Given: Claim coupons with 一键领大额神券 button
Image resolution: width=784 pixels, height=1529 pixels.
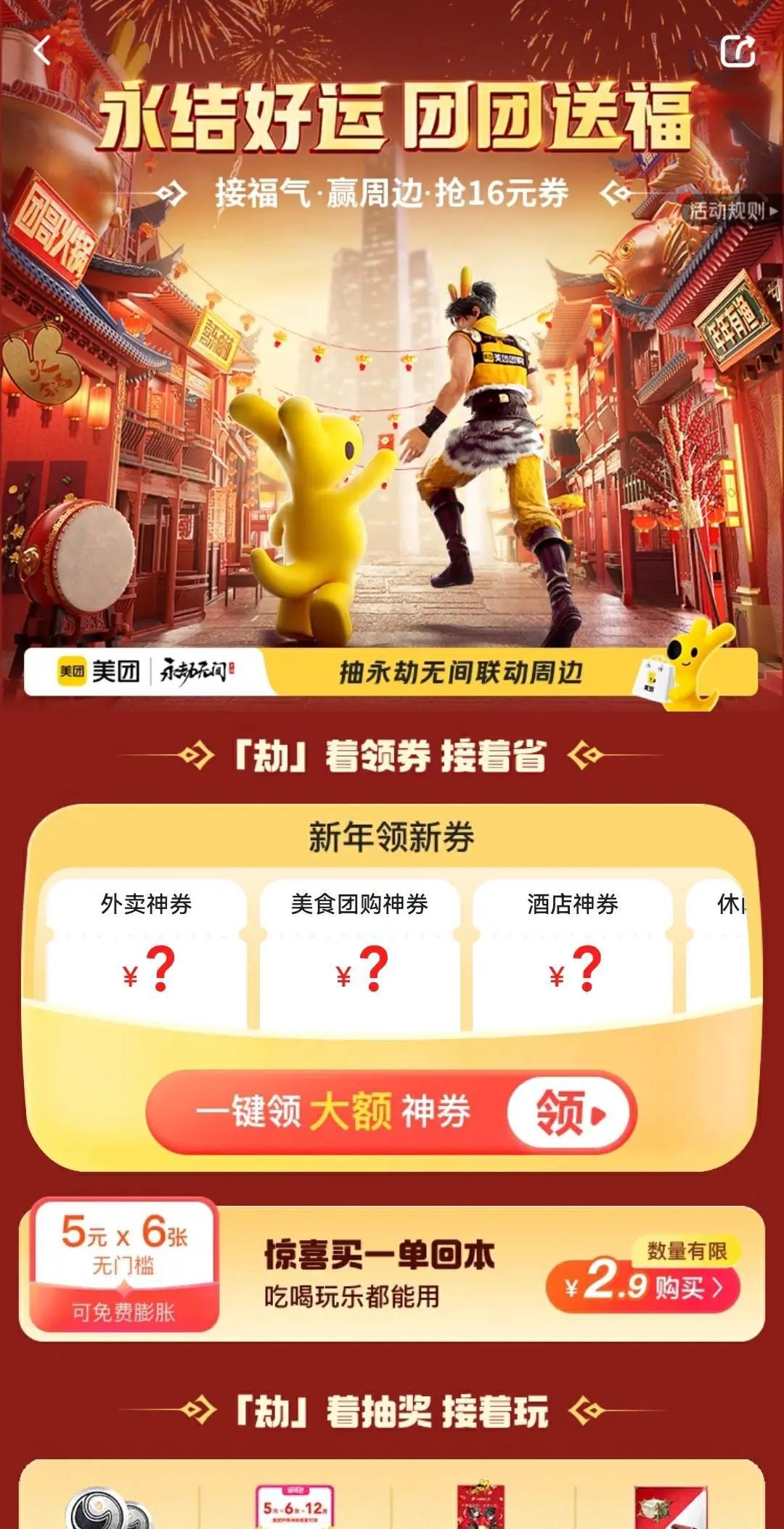Looking at the screenshot, I should [391, 1112].
